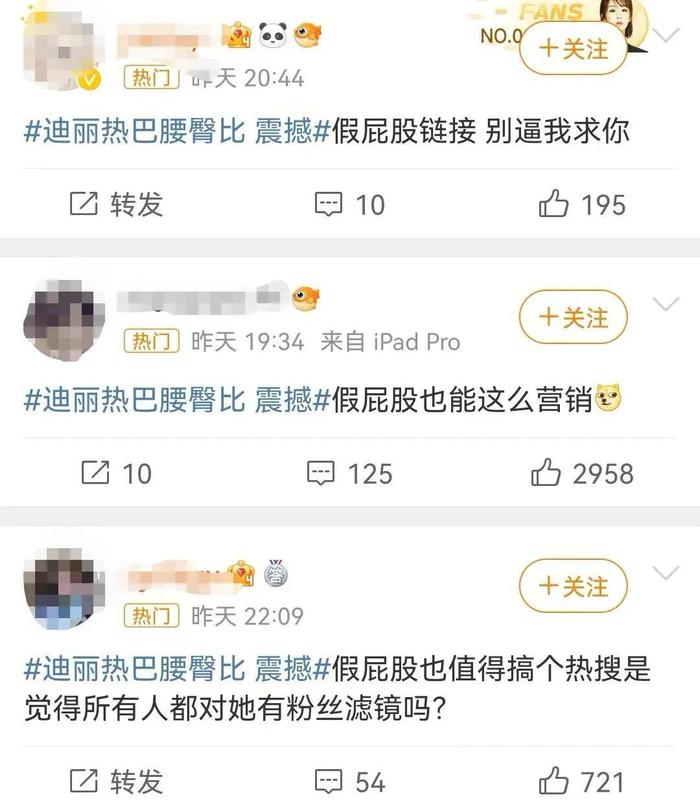The height and width of the screenshot is (808, 700).
Task: Open the 10 comments on the 20:44 post
Action: [350, 205]
